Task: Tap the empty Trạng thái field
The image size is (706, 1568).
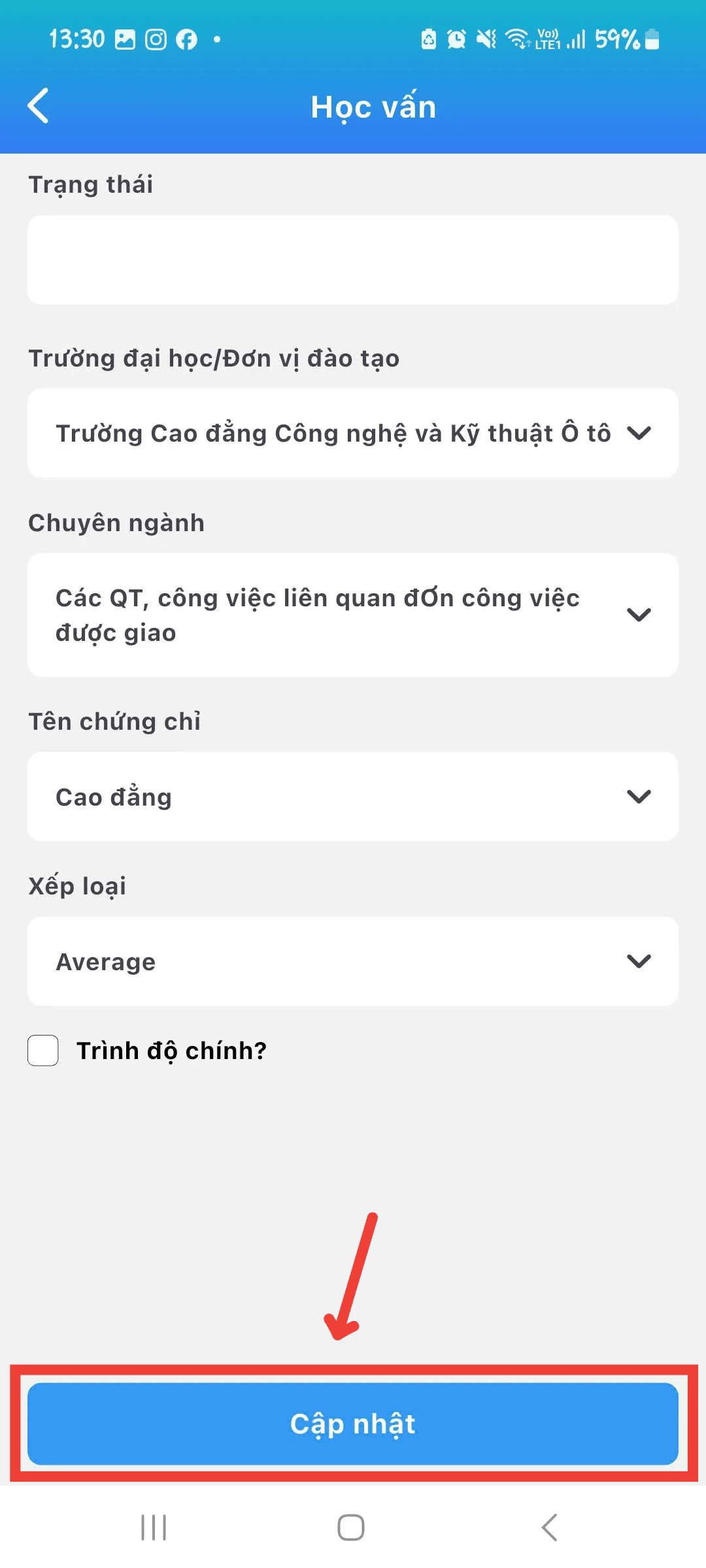Action: tap(352, 260)
